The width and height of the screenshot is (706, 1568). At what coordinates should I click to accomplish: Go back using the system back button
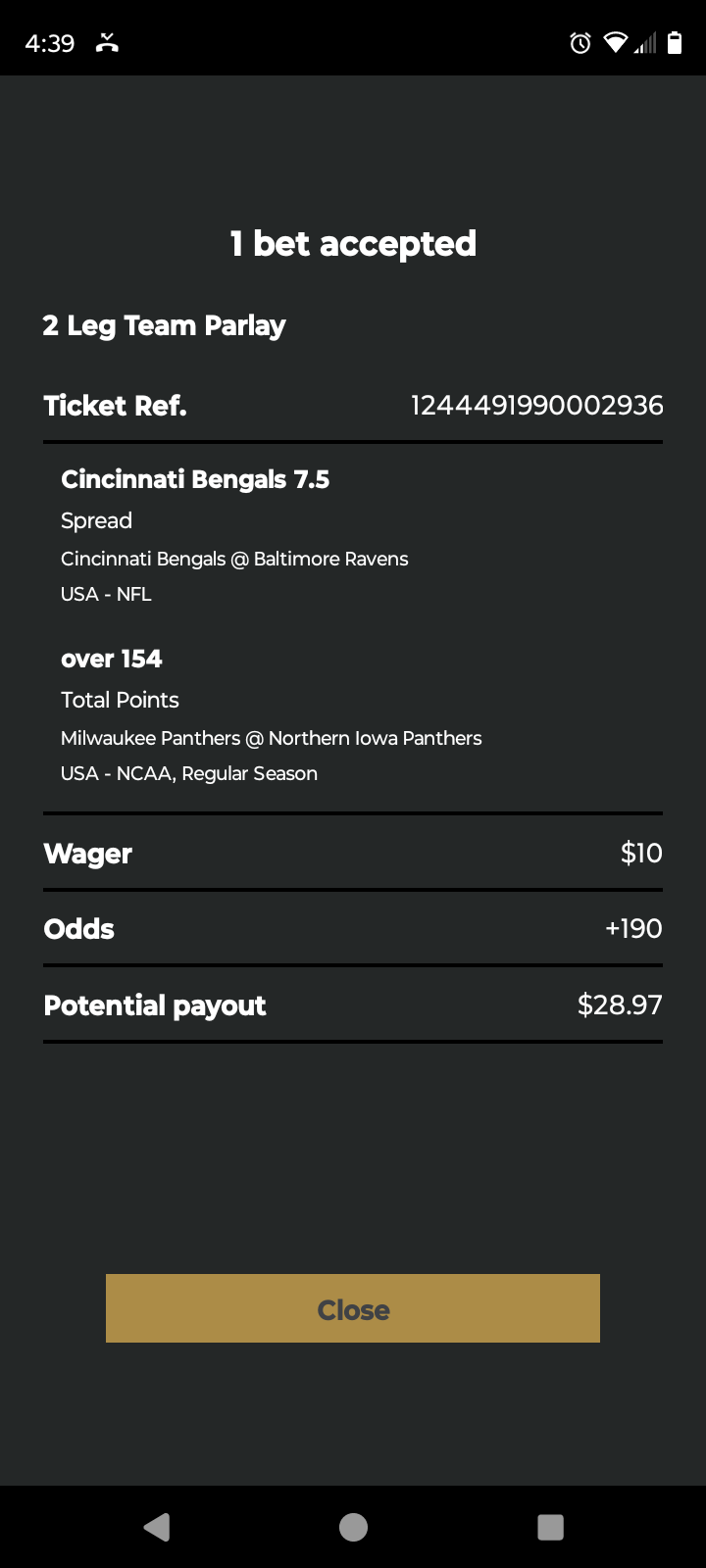pyautogui.click(x=157, y=1527)
